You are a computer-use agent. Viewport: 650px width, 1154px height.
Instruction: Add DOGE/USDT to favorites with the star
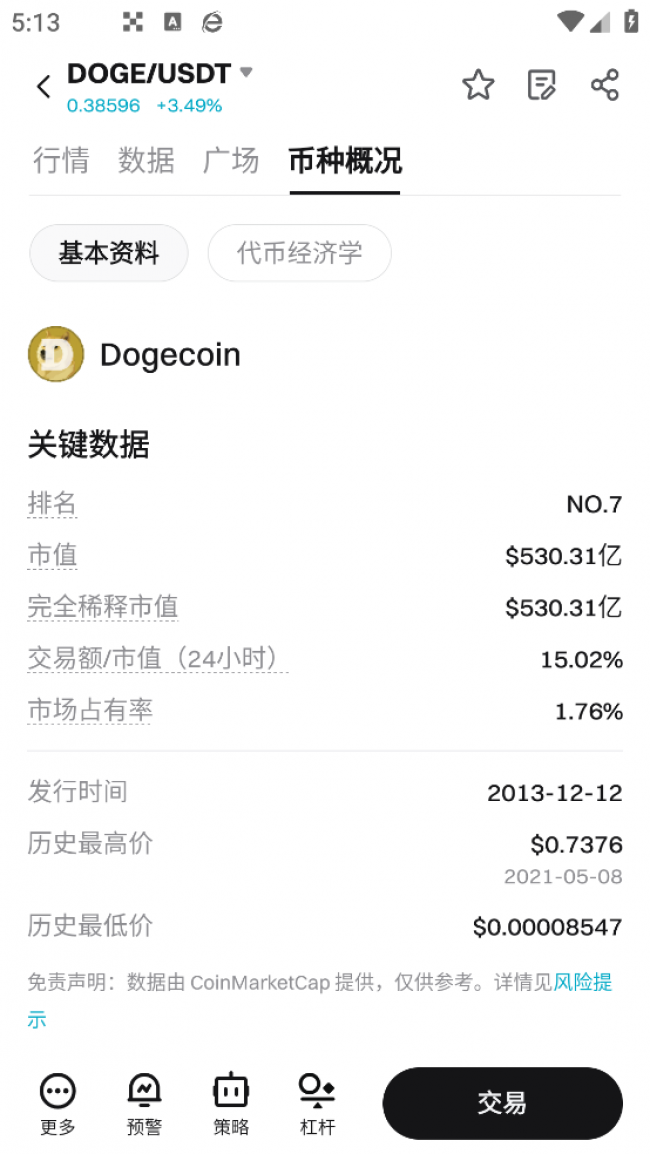(478, 86)
